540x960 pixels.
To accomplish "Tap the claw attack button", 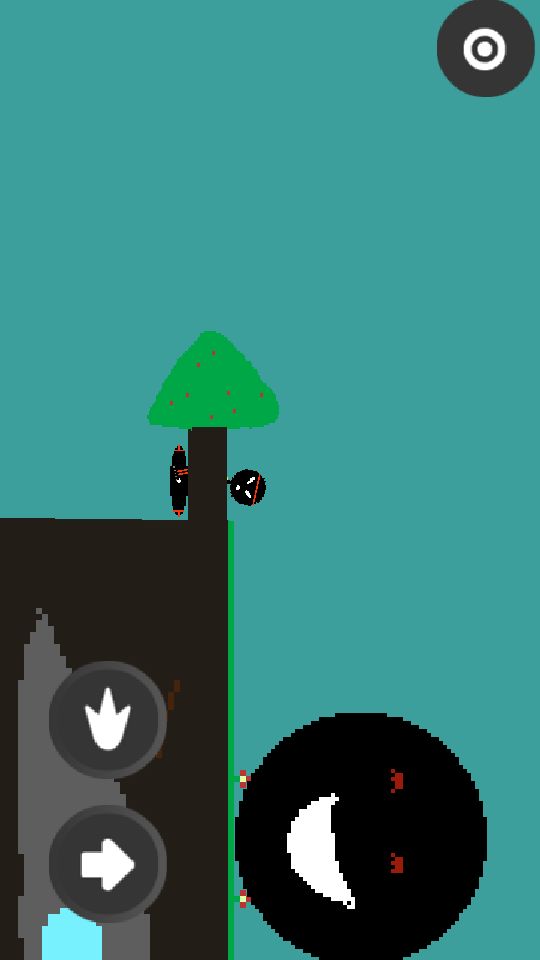I will pyautogui.click(x=108, y=719).
